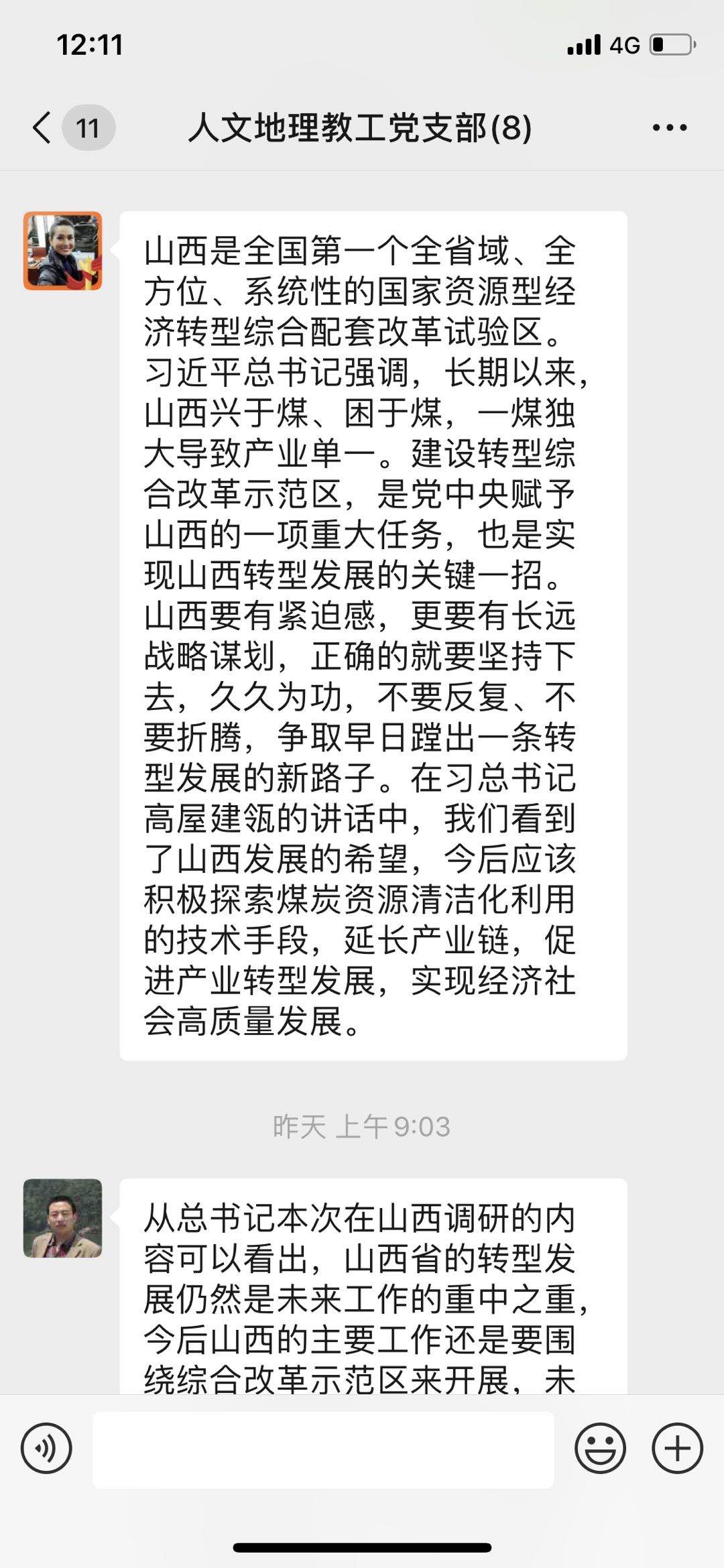Screen dimensions: 724x1568
Task: Open the emoji picker
Action: point(600,1449)
